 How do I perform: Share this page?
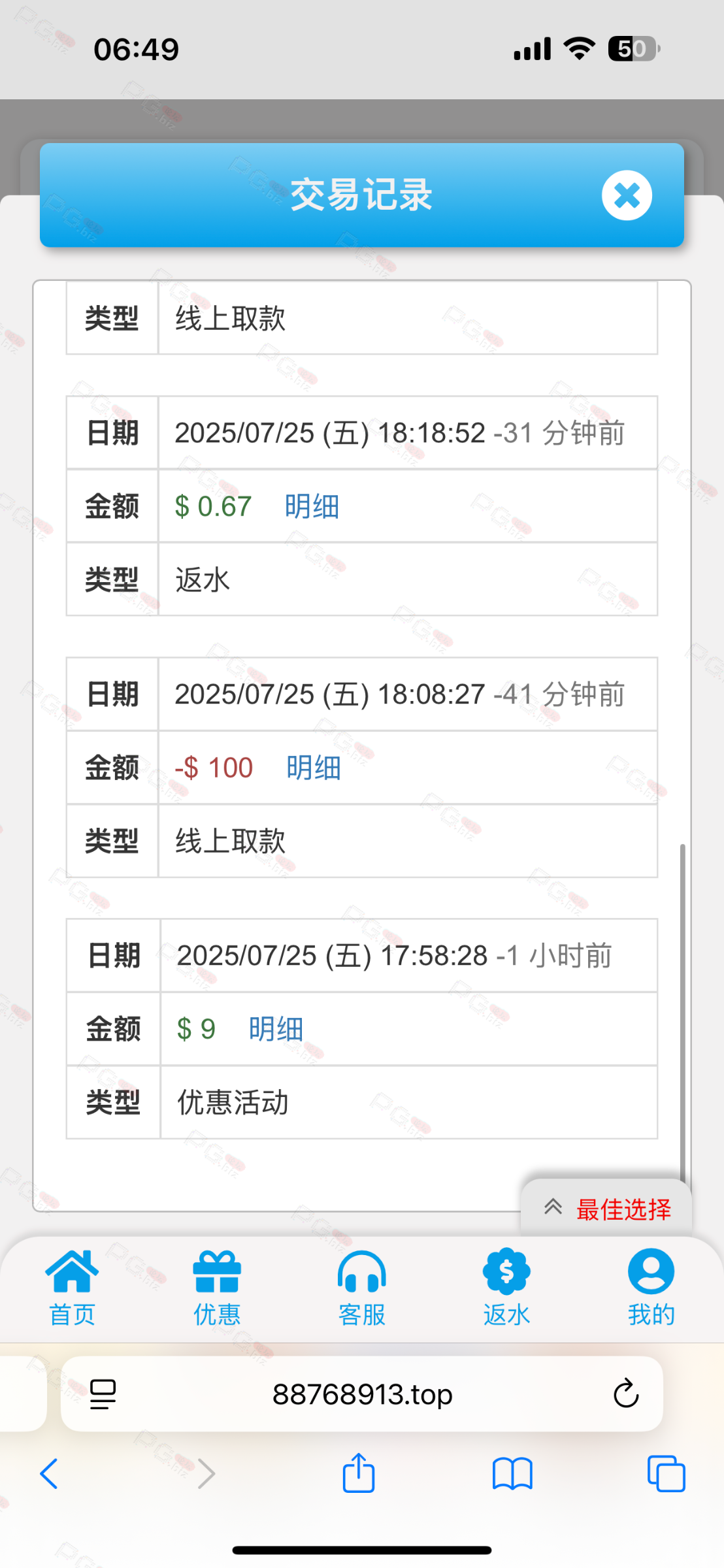click(x=359, y=1473)
